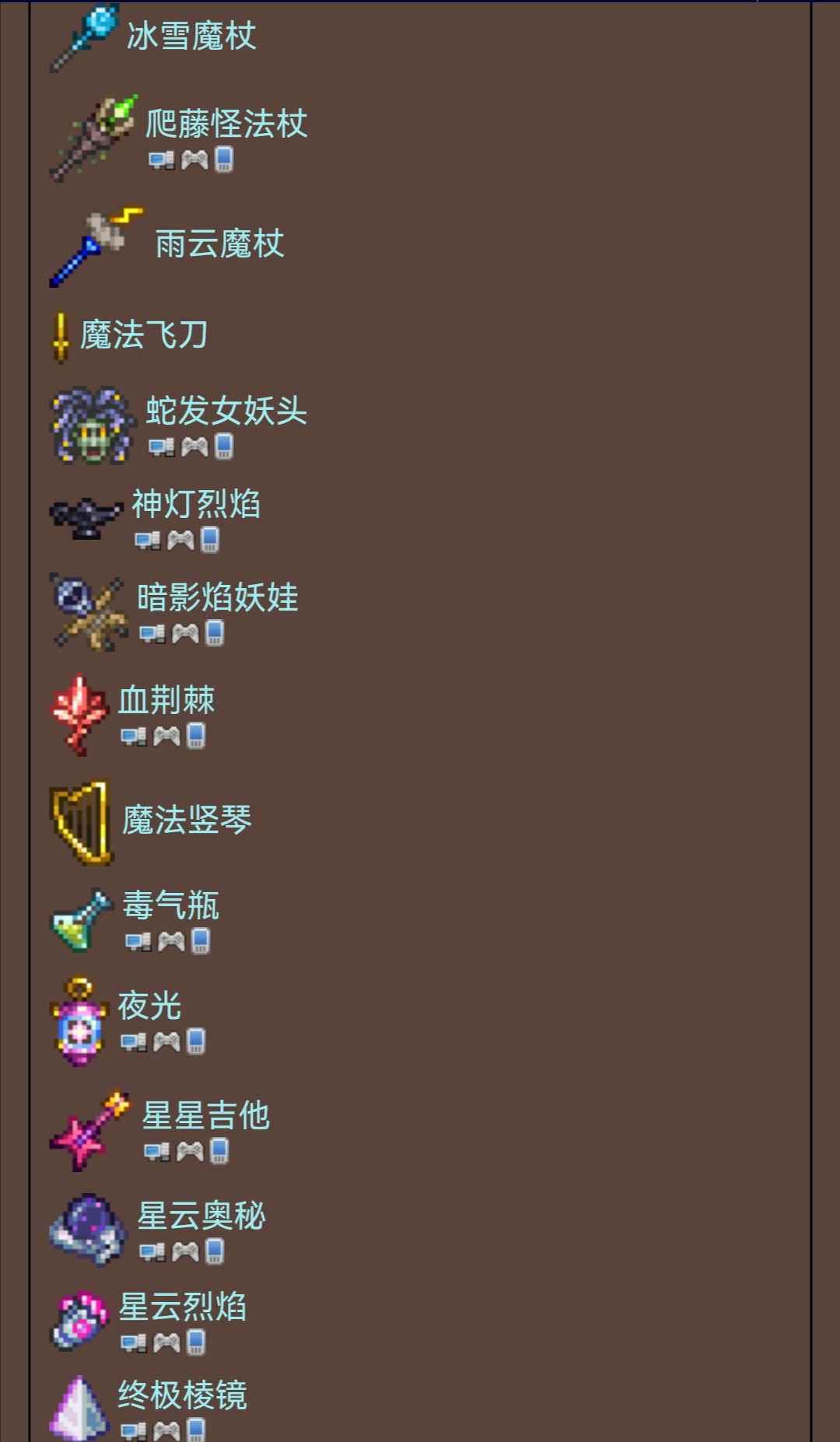
Task: Go to the 夜光 page
Action: click(x=149, y=1006)
